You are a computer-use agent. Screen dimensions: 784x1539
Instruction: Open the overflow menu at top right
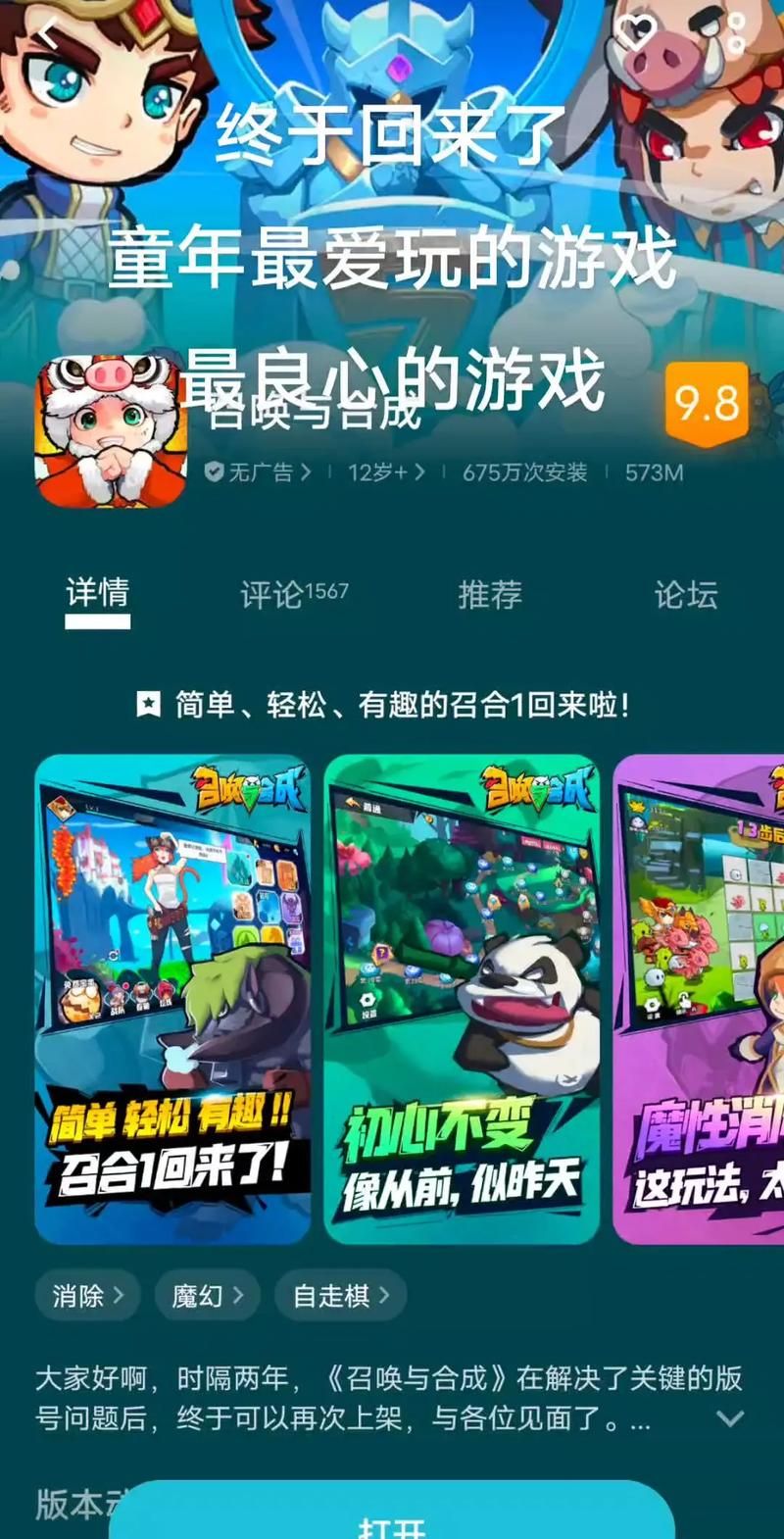(x=735, y=33)
